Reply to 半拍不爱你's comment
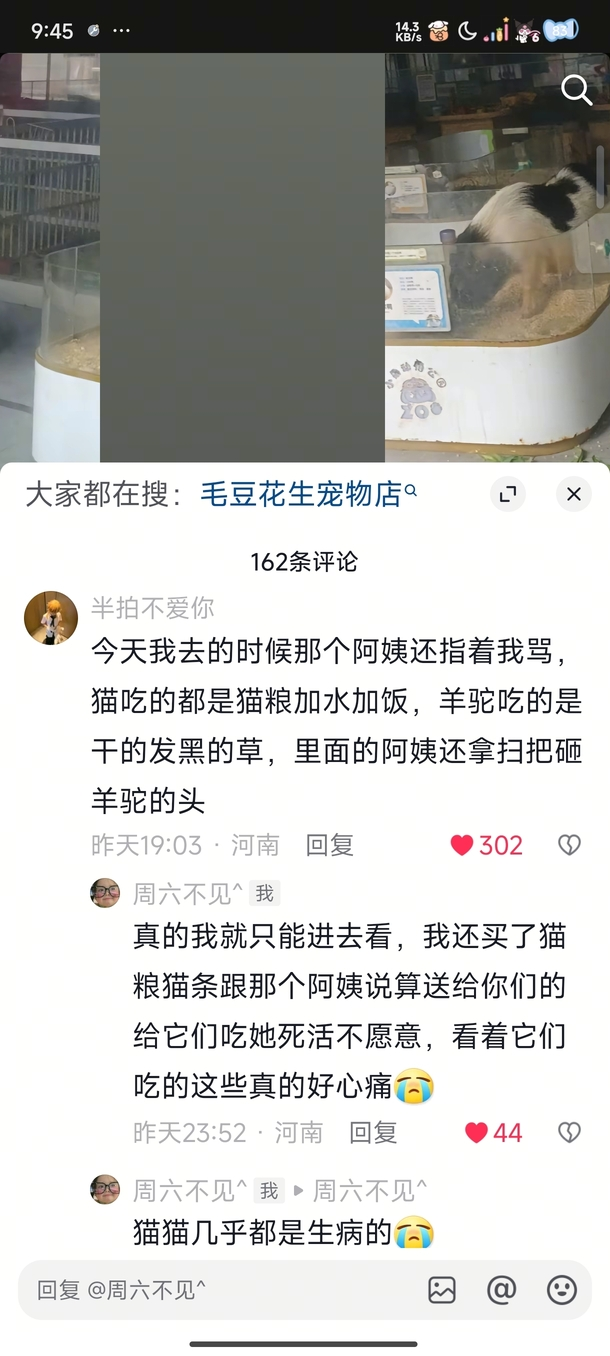The image size is (610, 1356). point(330,845)
